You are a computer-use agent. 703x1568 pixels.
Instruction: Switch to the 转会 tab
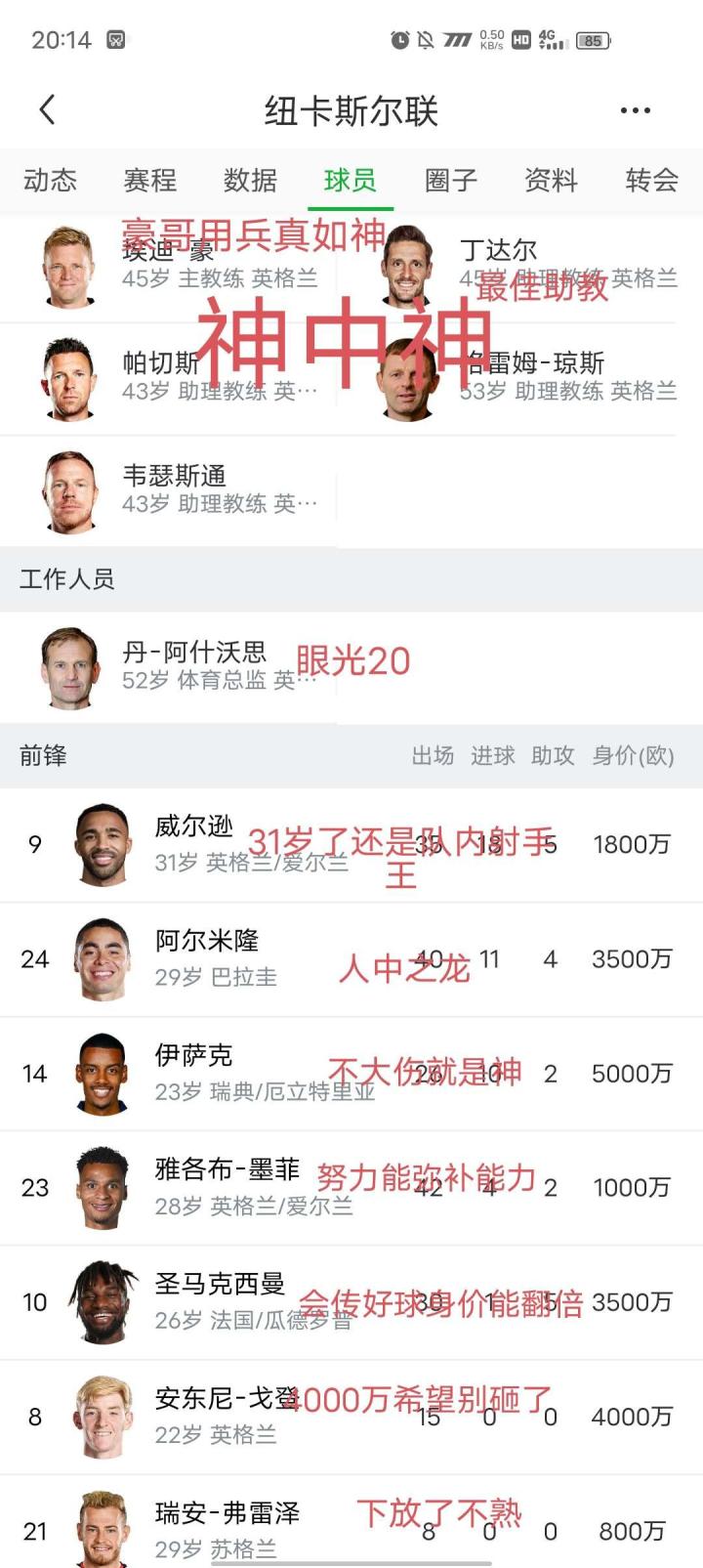651,181
